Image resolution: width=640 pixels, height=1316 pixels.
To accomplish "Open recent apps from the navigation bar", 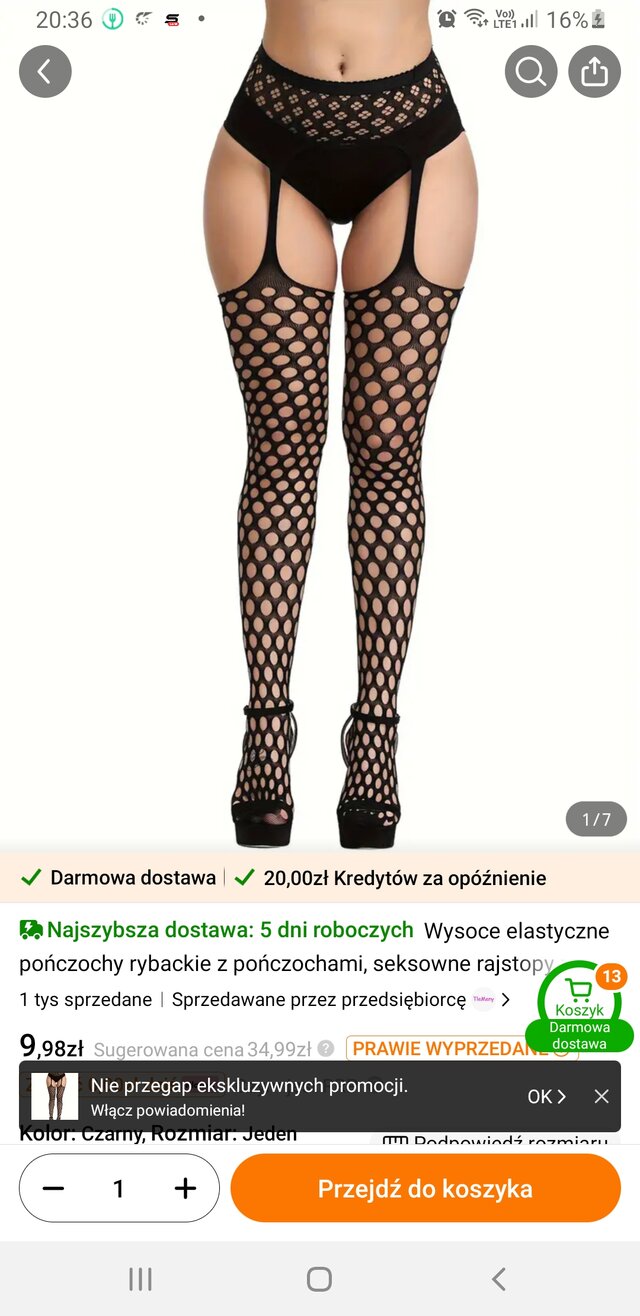I will click(x=140, y=1278).
